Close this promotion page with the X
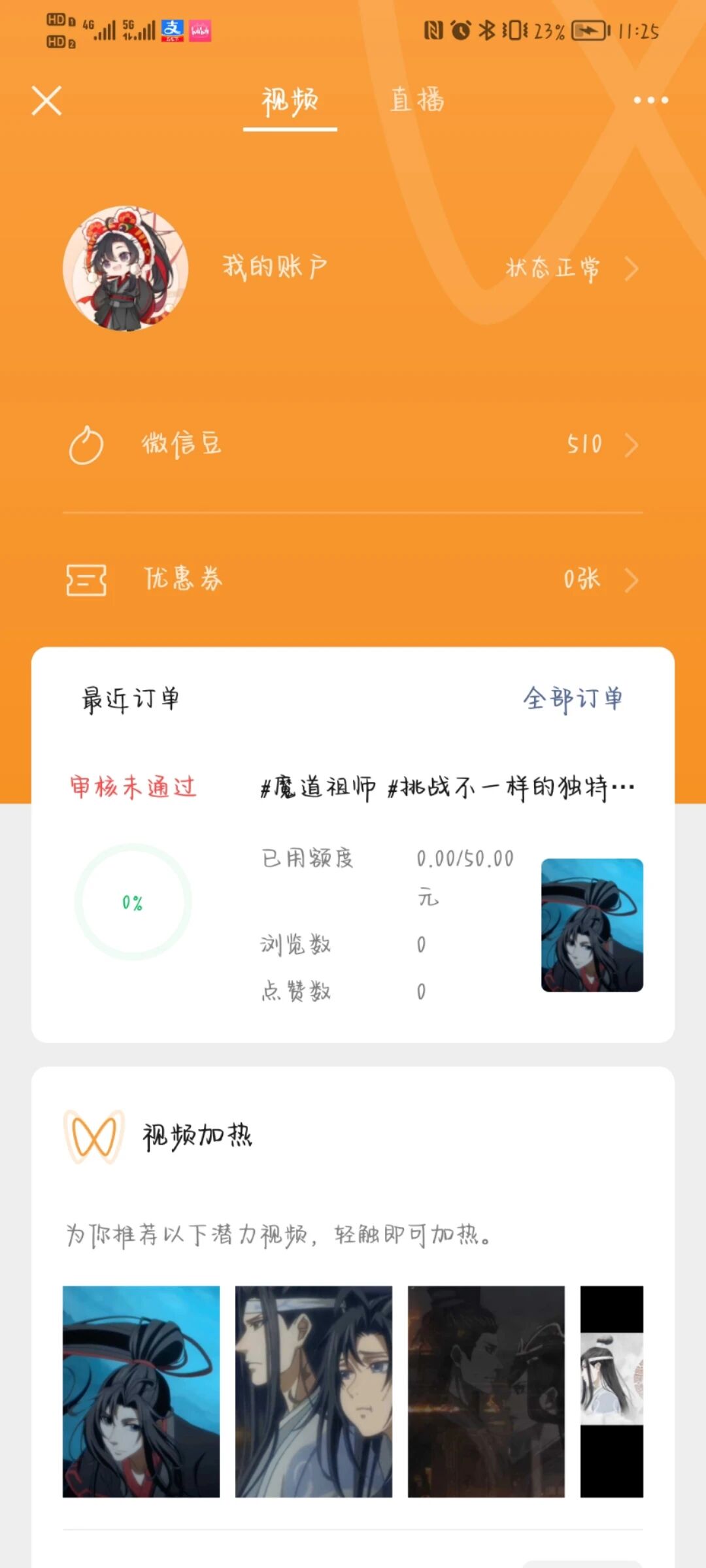The height and width of the screenshot is (1568, 706). click(46, 101)
